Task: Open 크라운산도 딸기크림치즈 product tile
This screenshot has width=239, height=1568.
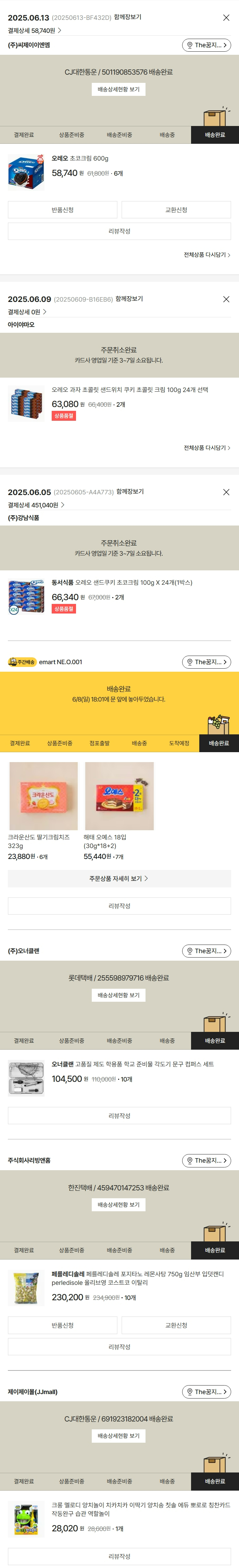Action: coord(43,796)
